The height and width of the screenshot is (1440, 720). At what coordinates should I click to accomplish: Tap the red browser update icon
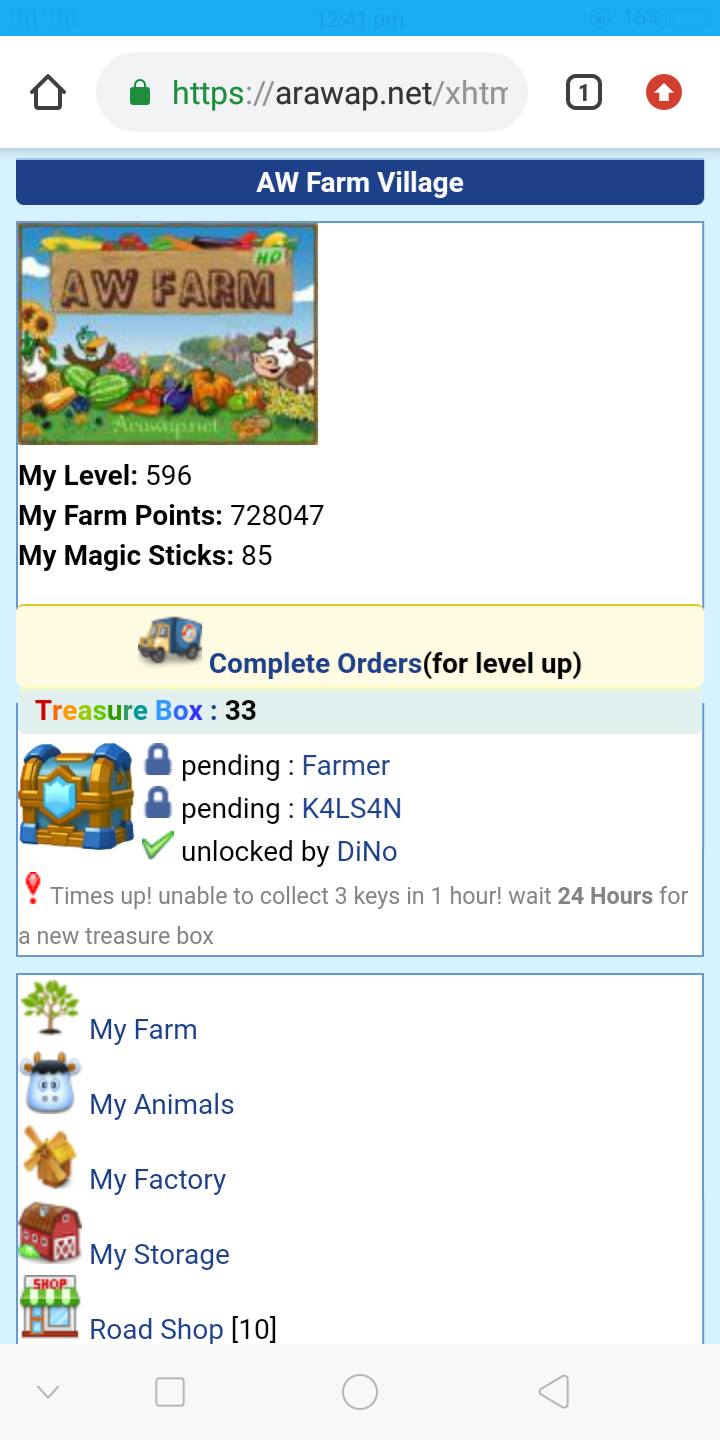tap(663, 94)
